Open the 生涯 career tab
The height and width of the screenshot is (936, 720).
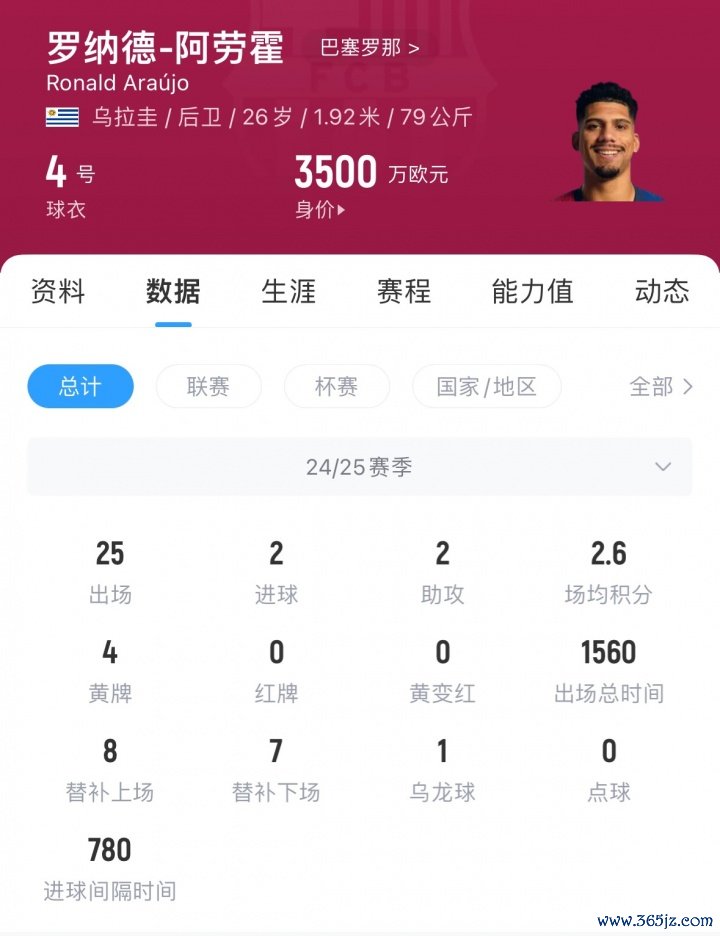coord(288,291)
